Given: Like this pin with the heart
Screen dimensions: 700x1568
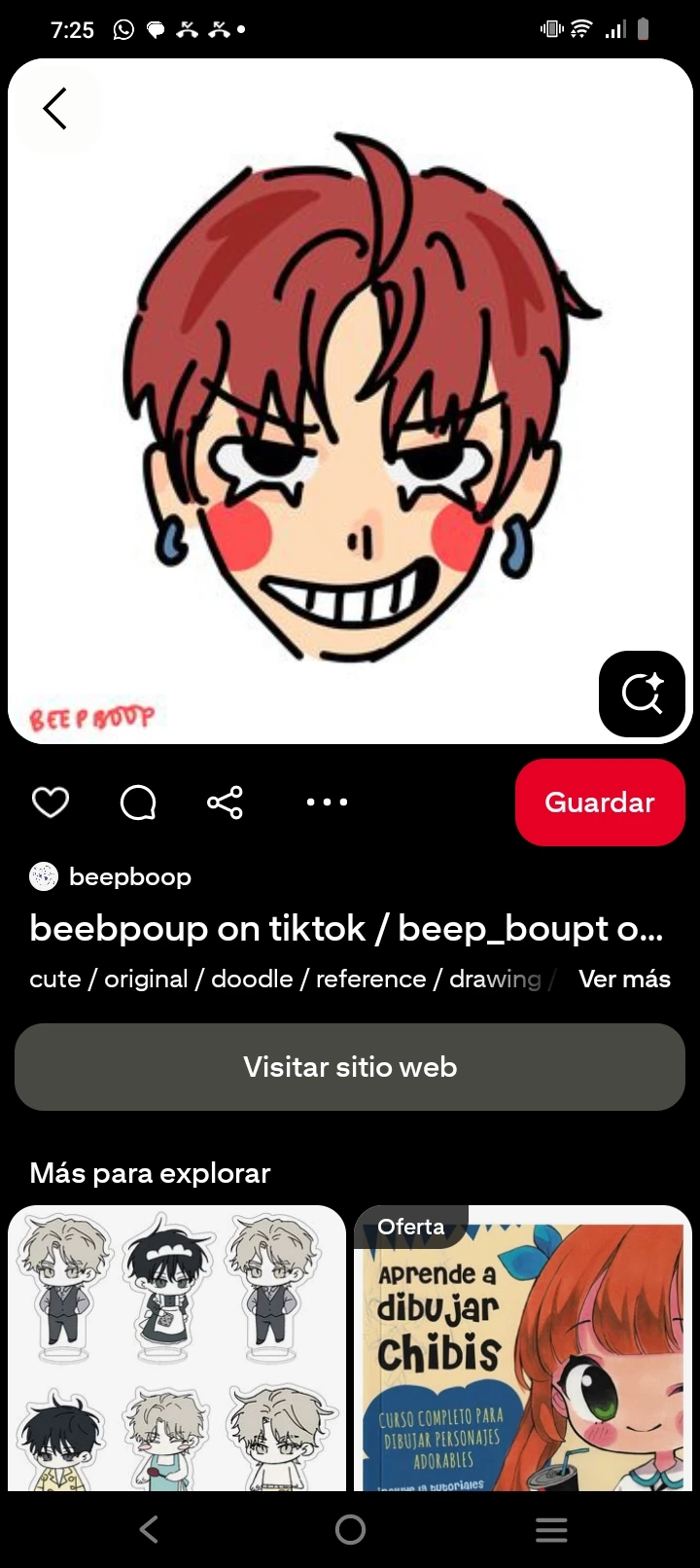Looking at the screenshot, I should (x=51, y=802).
